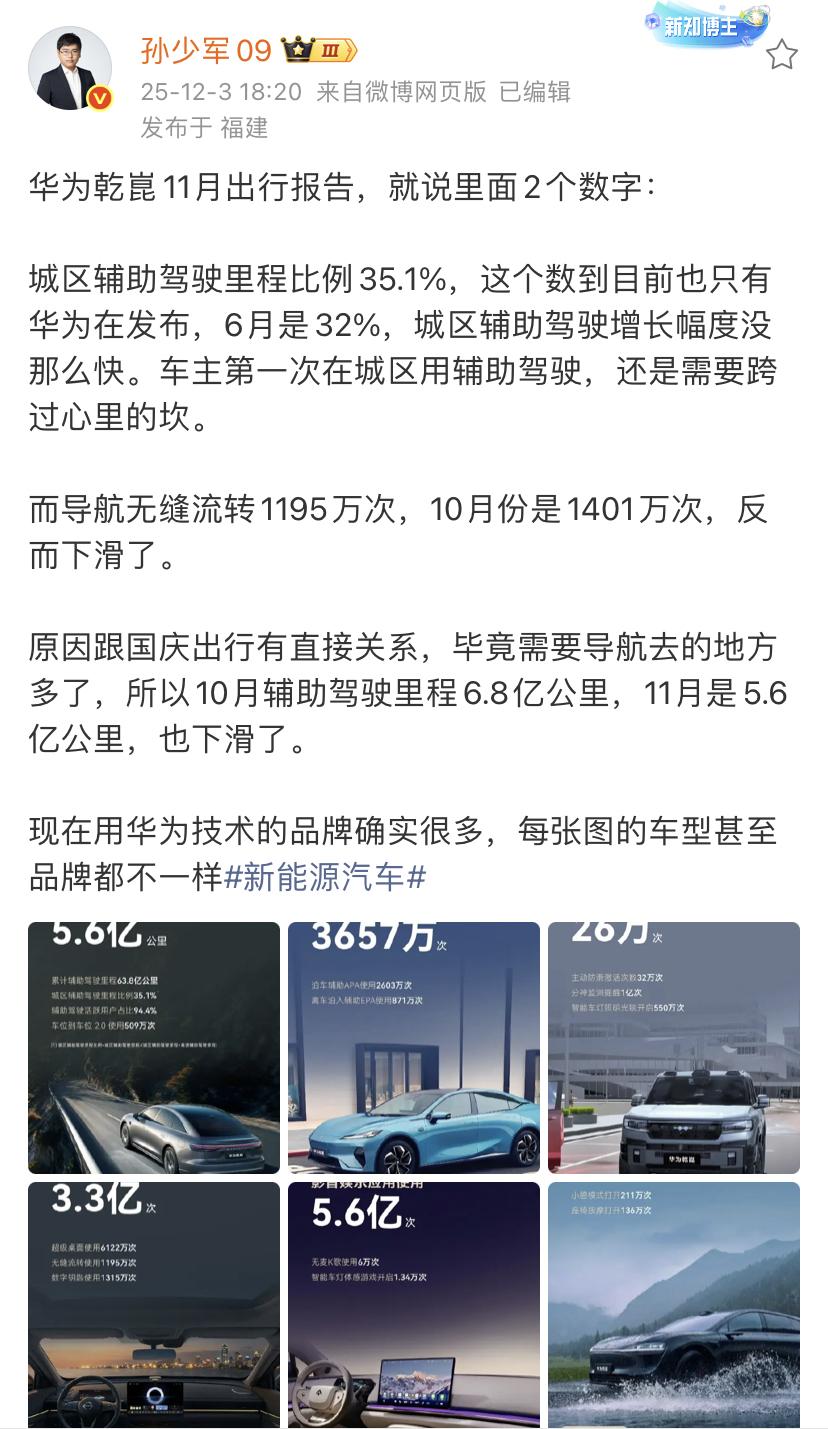The height and width of the screenshot is (1429, 828).
Task: Click the V verification badge on the avatar
Action: [96, 97]
